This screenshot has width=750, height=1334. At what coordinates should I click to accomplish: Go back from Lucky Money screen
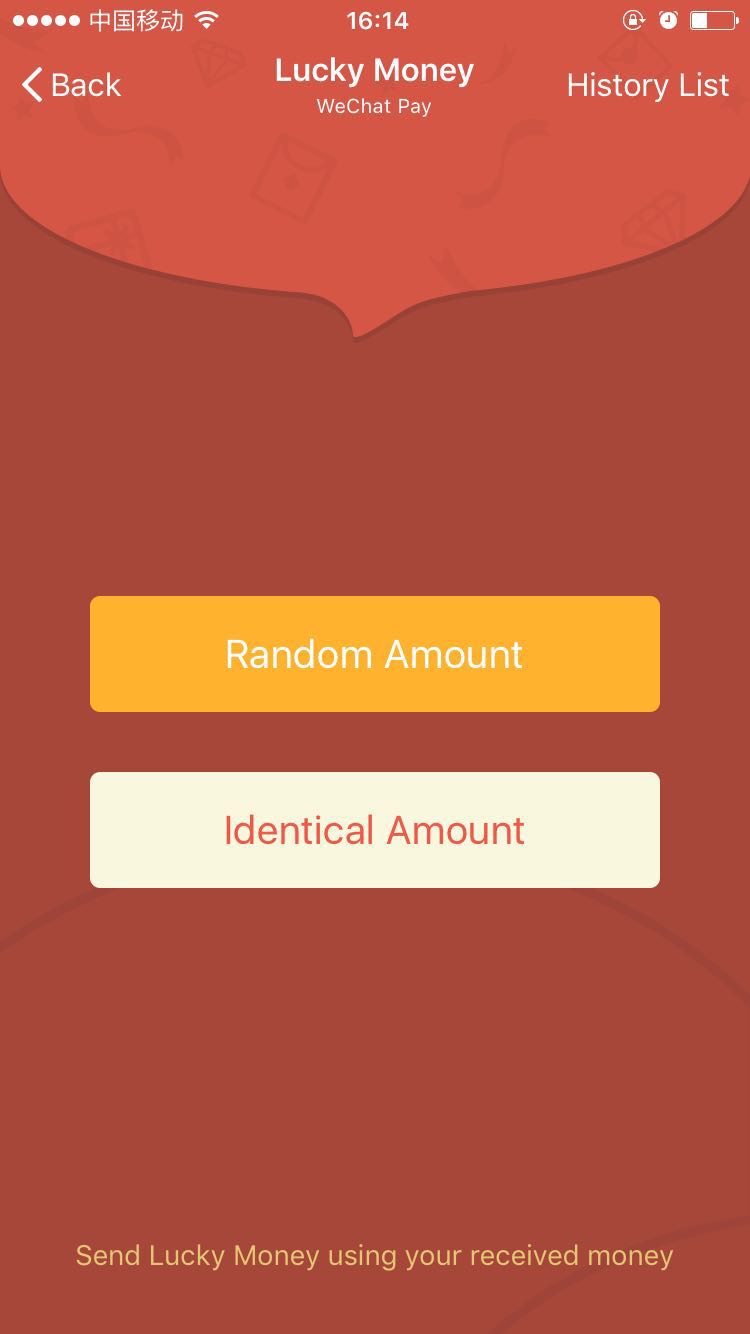pyautogui.click(x=71, y=85)
